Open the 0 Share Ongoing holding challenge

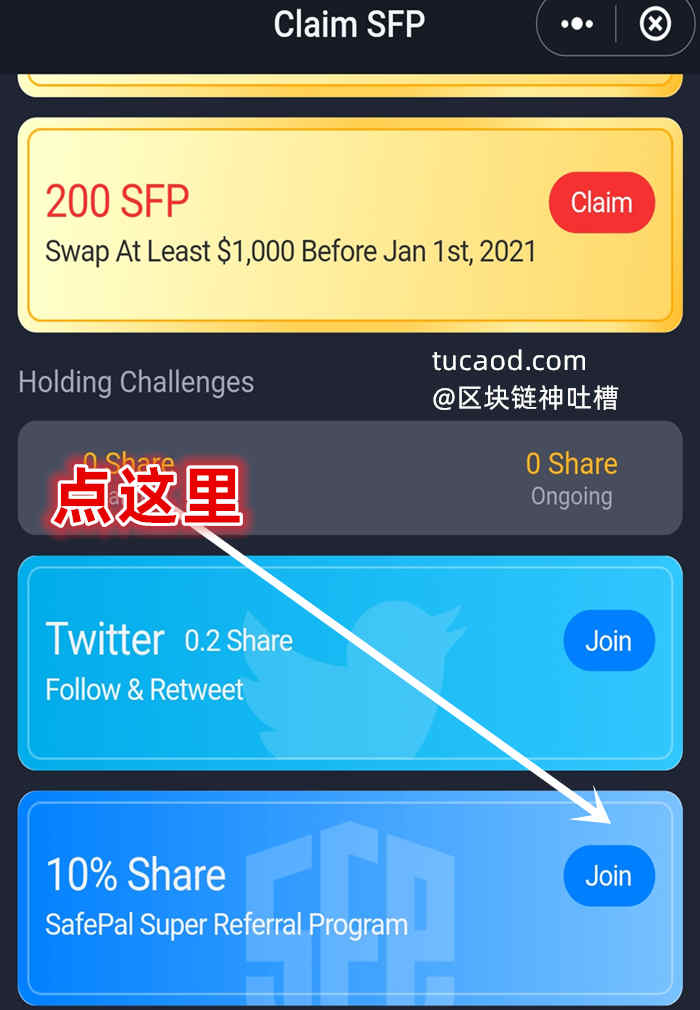(x=571, y=478)
